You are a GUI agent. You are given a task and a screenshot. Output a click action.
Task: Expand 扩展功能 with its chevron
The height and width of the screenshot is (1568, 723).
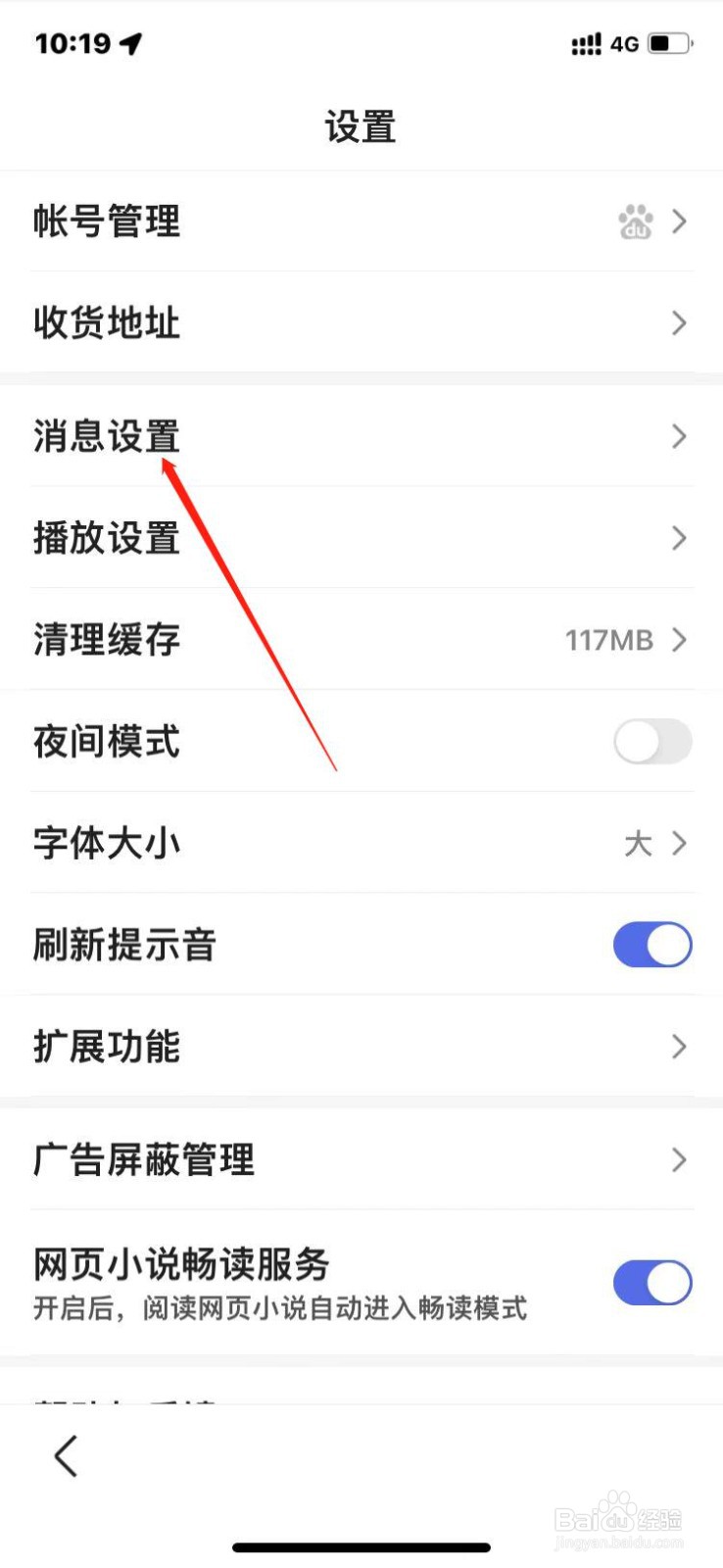pos(679,1047)
